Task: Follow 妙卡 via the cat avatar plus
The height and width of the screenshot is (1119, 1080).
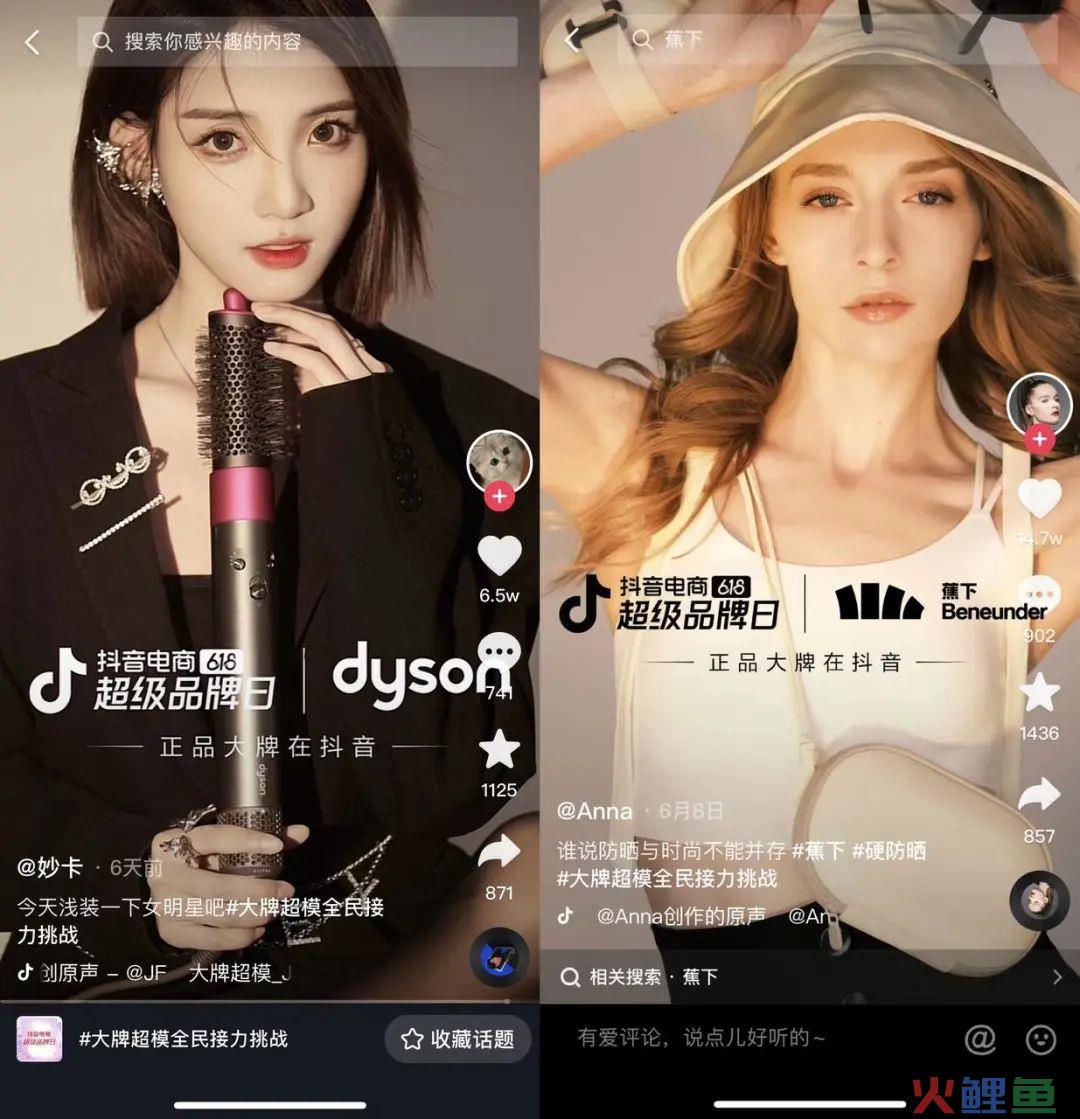Action: tap(499, 496)
